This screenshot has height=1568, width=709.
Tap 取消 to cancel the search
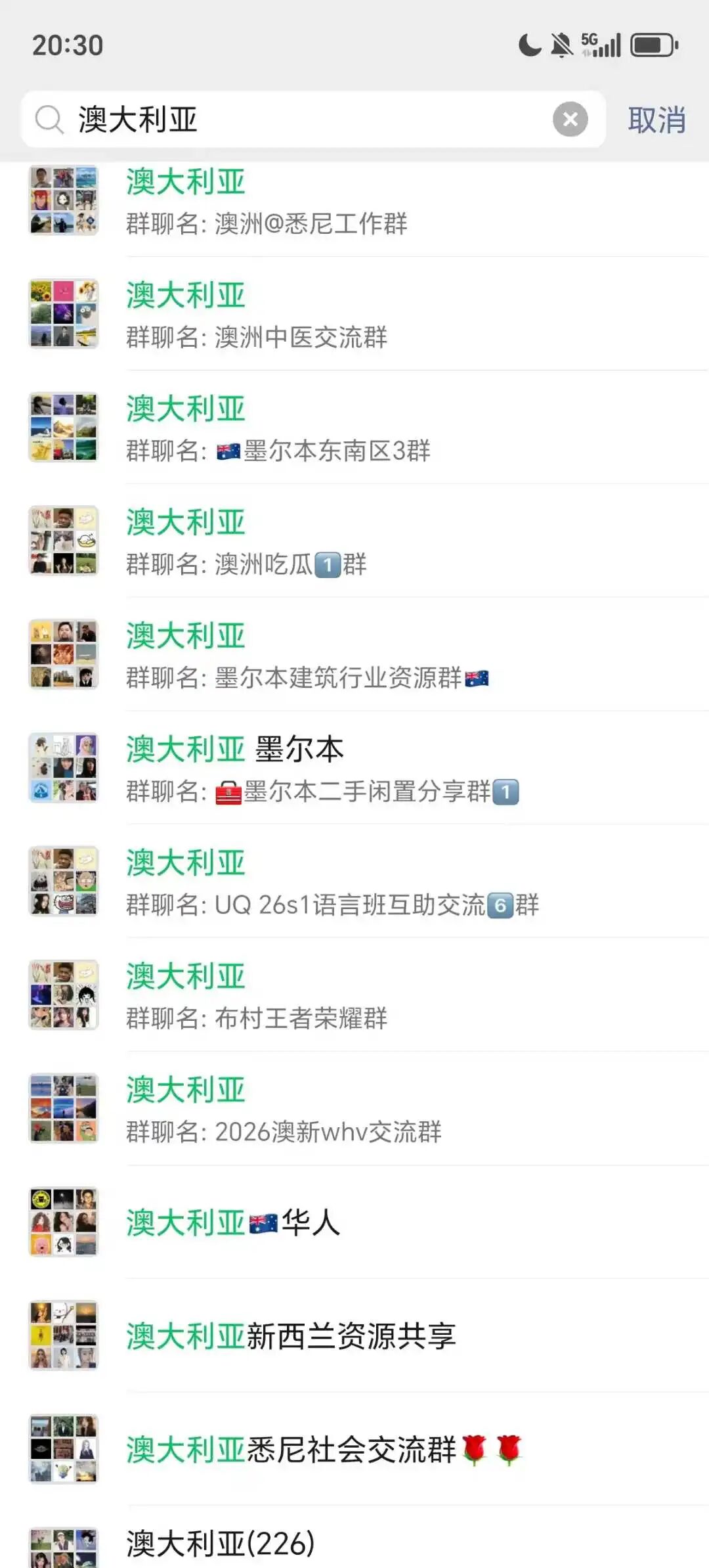coord(656,120)
